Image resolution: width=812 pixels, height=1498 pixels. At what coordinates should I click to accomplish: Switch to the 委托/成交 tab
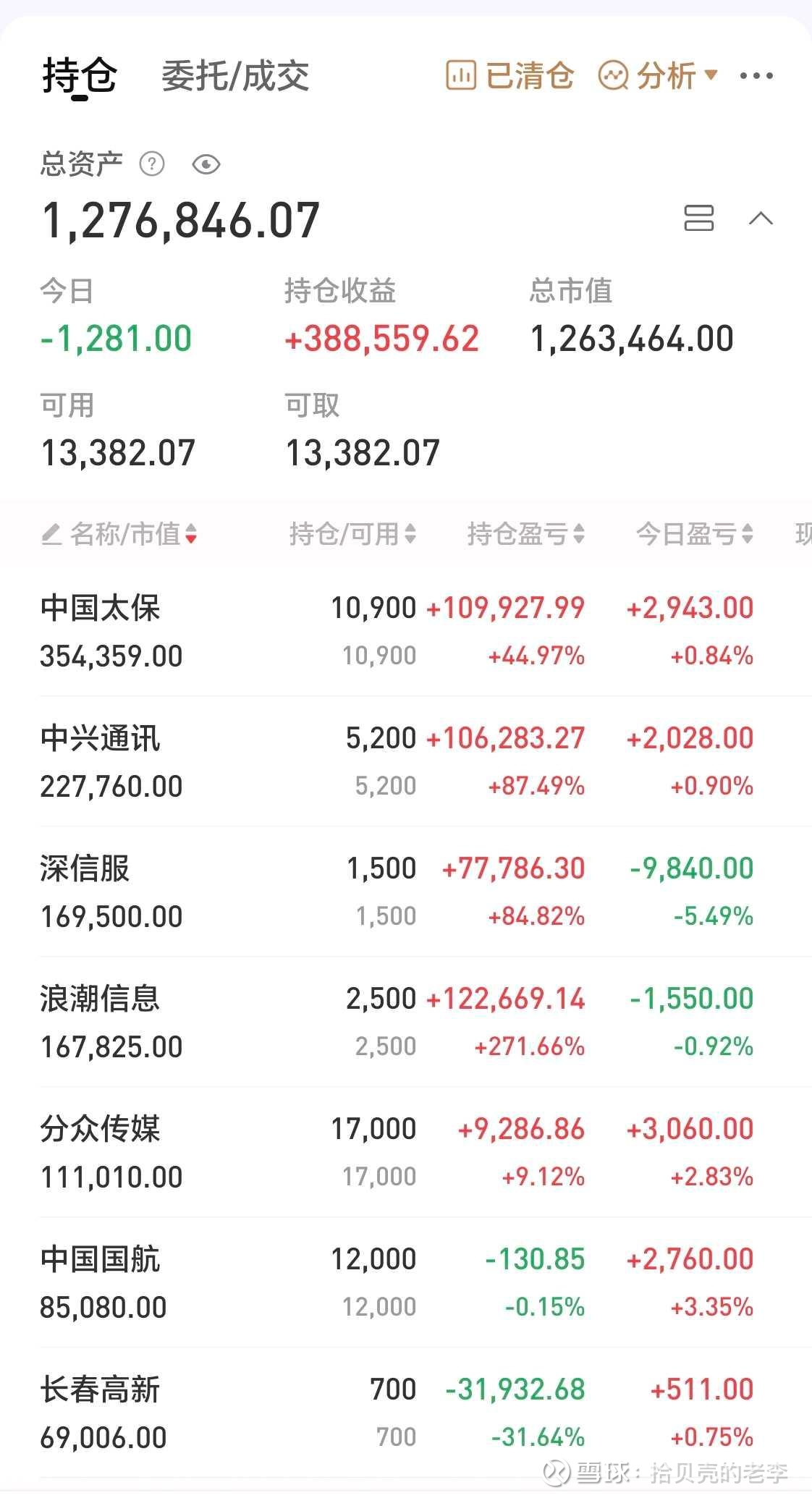click(x=235, y=76)
